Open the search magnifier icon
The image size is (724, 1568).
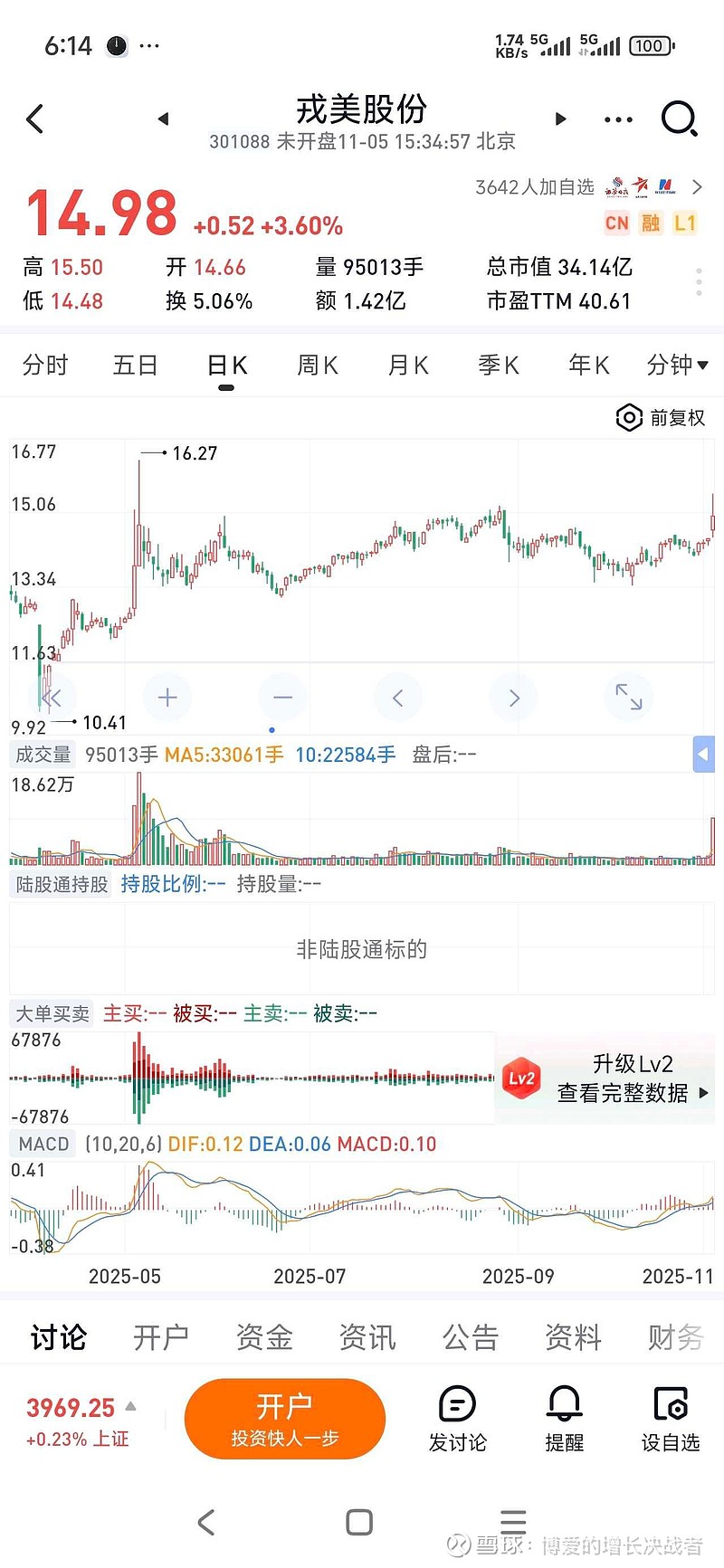click(679, 119)
